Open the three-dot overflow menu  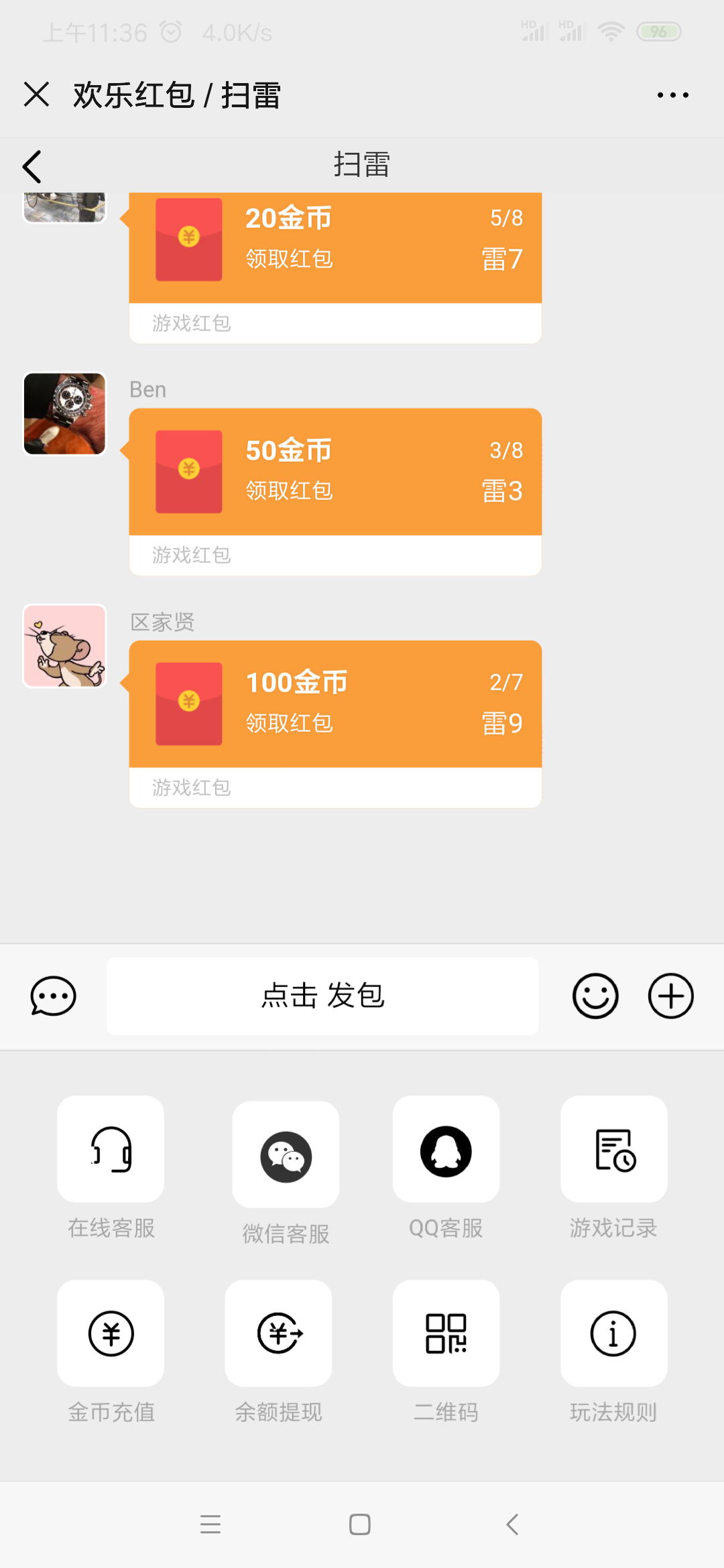tap(672, 95)
